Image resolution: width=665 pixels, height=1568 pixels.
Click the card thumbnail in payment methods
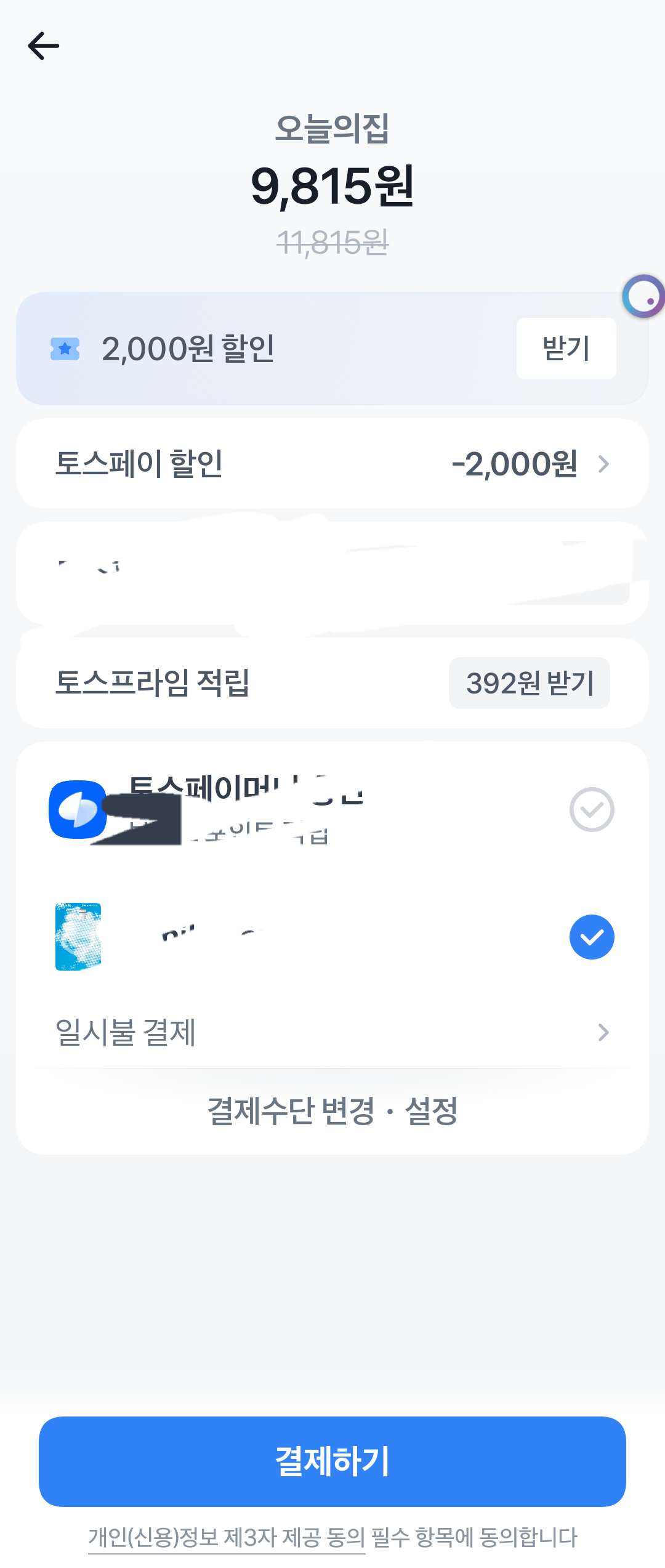click(78, 937)
